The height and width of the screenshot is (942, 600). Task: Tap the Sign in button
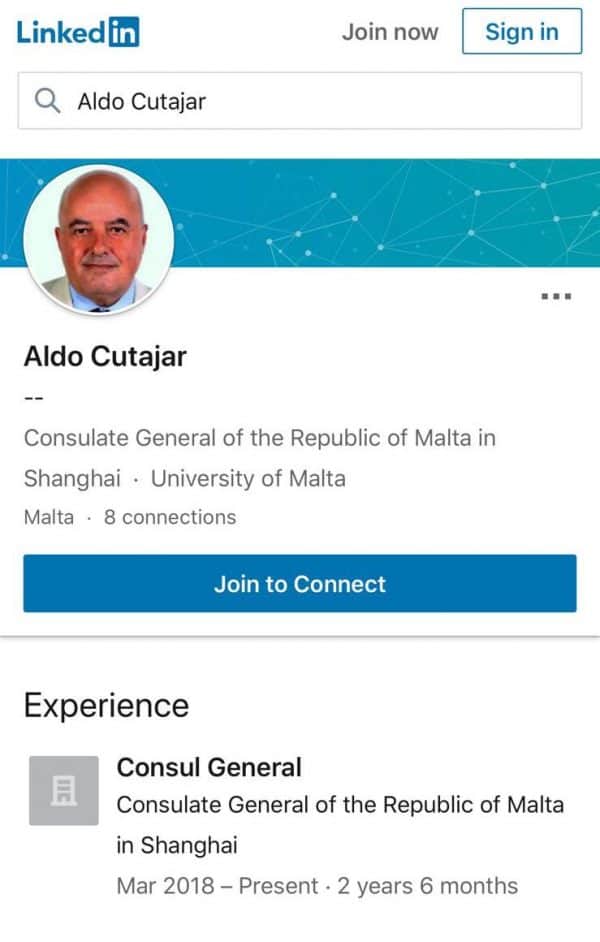pos(521,31)
